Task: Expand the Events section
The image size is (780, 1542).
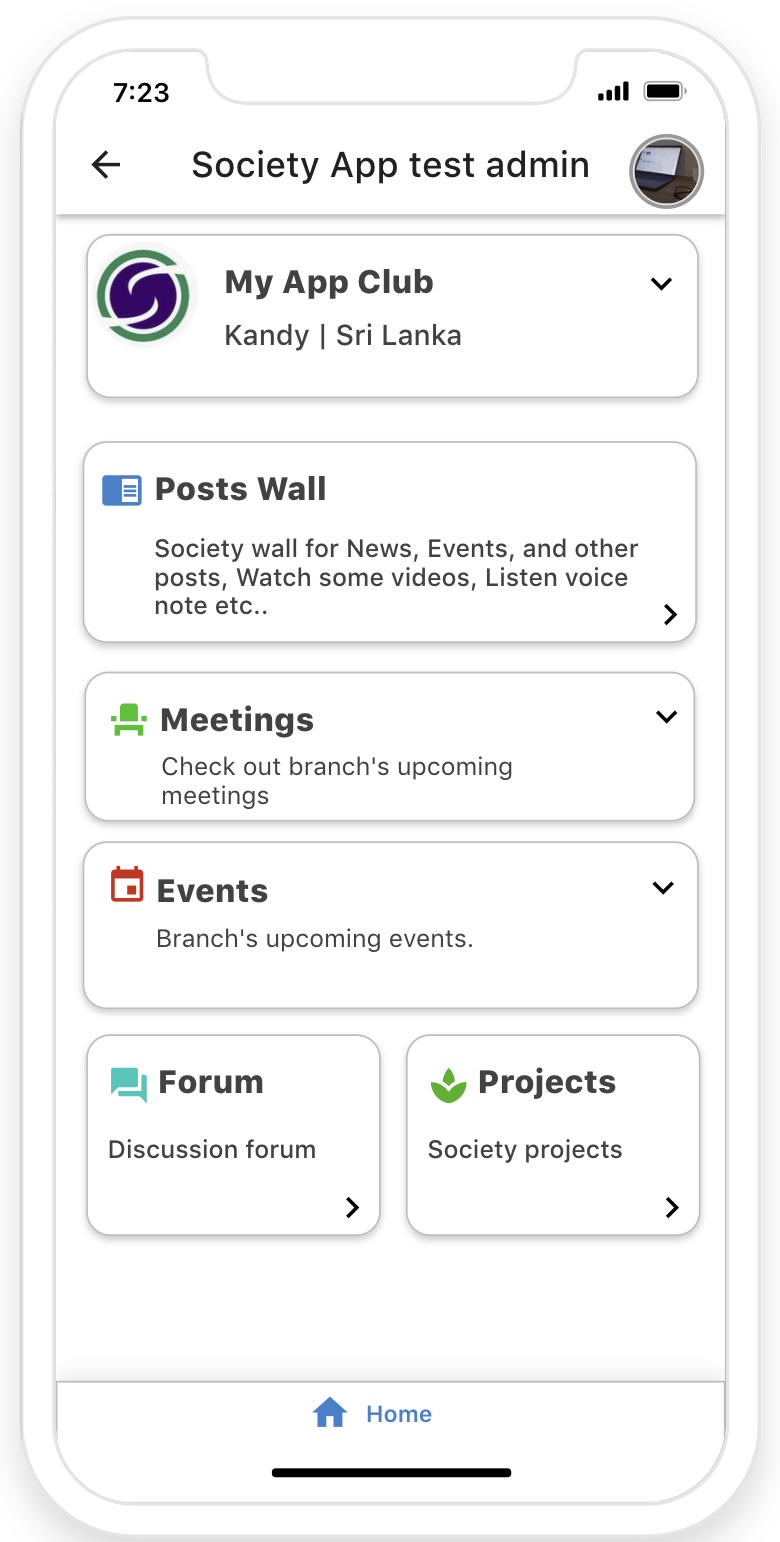Action: pos(663,888)
